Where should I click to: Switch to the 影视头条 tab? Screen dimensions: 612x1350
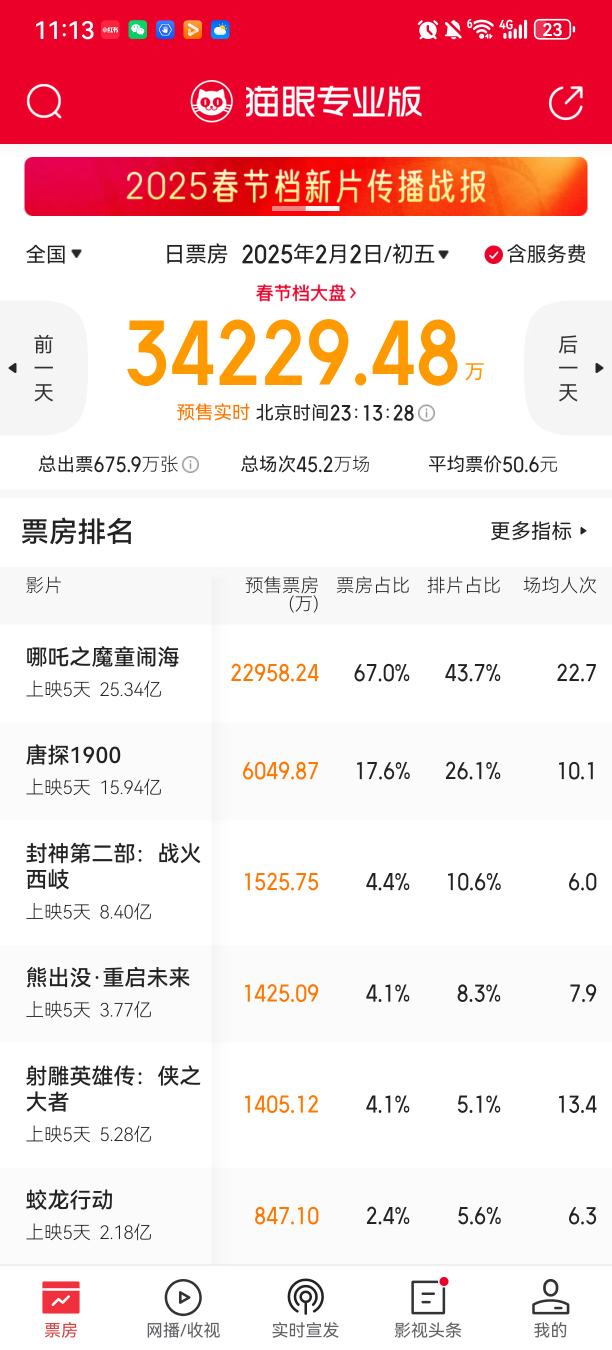[428, 1309]
